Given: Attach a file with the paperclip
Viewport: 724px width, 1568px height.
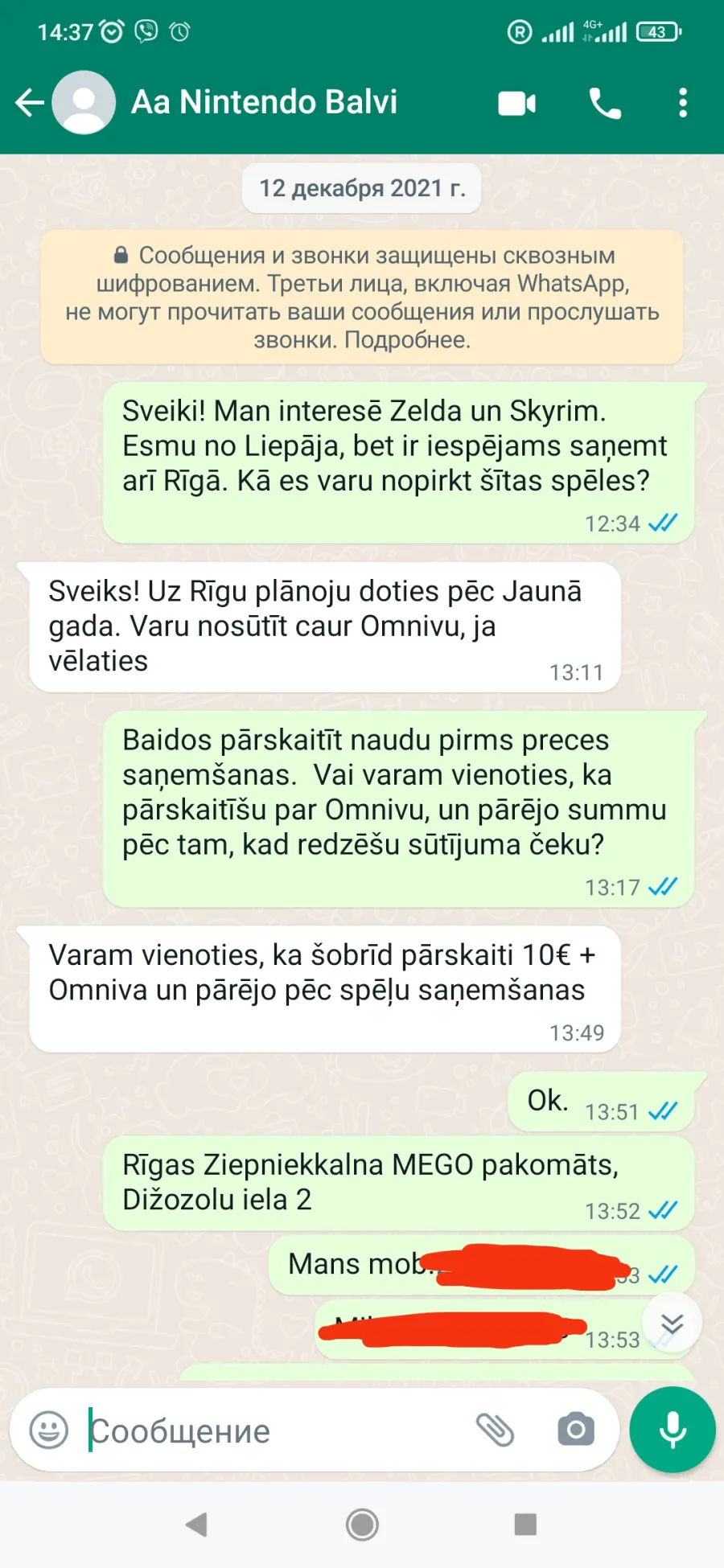Looking at the screenshot, I should point(495,1430).
